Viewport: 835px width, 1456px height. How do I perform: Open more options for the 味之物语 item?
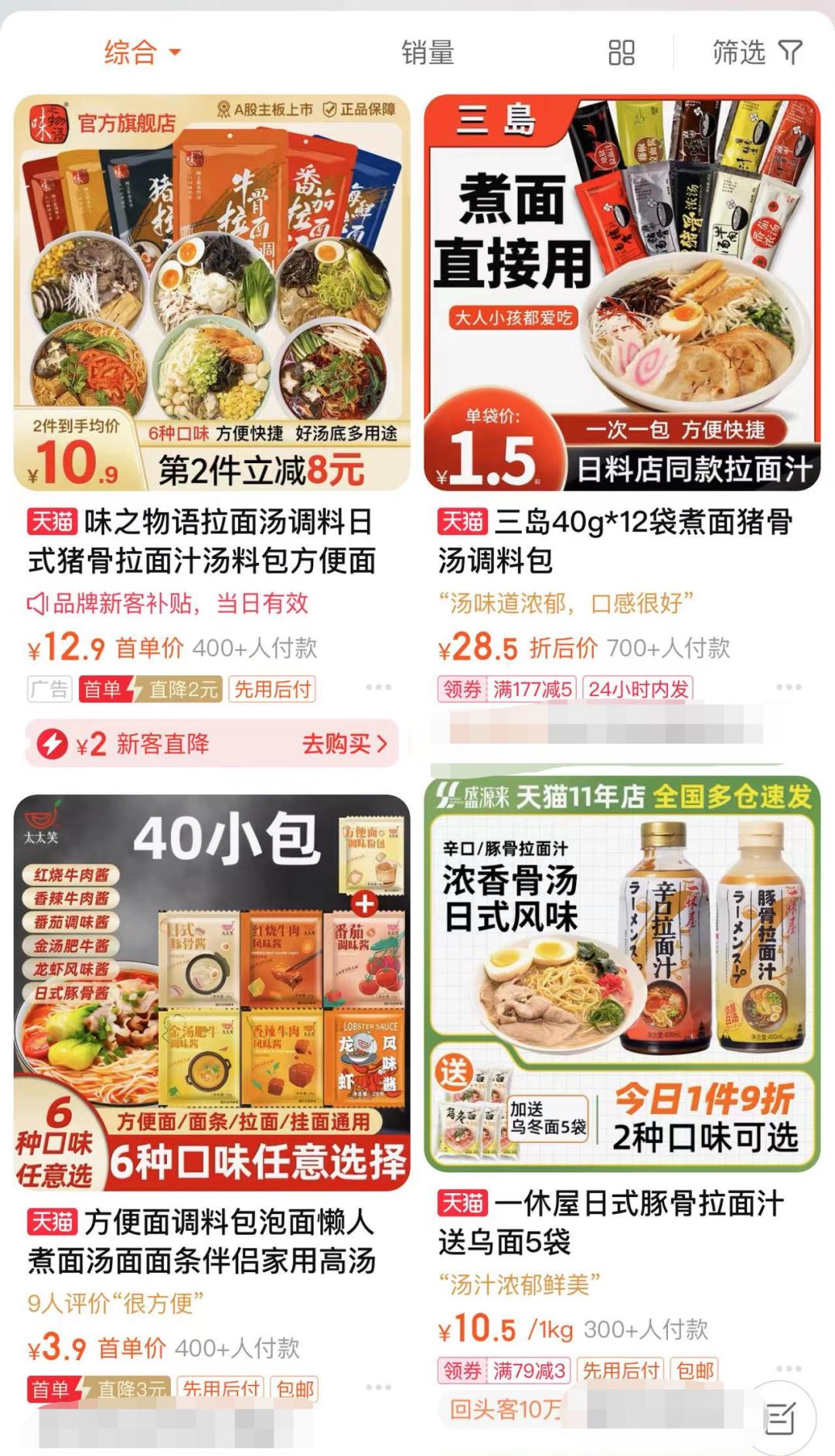pos(378,687)
